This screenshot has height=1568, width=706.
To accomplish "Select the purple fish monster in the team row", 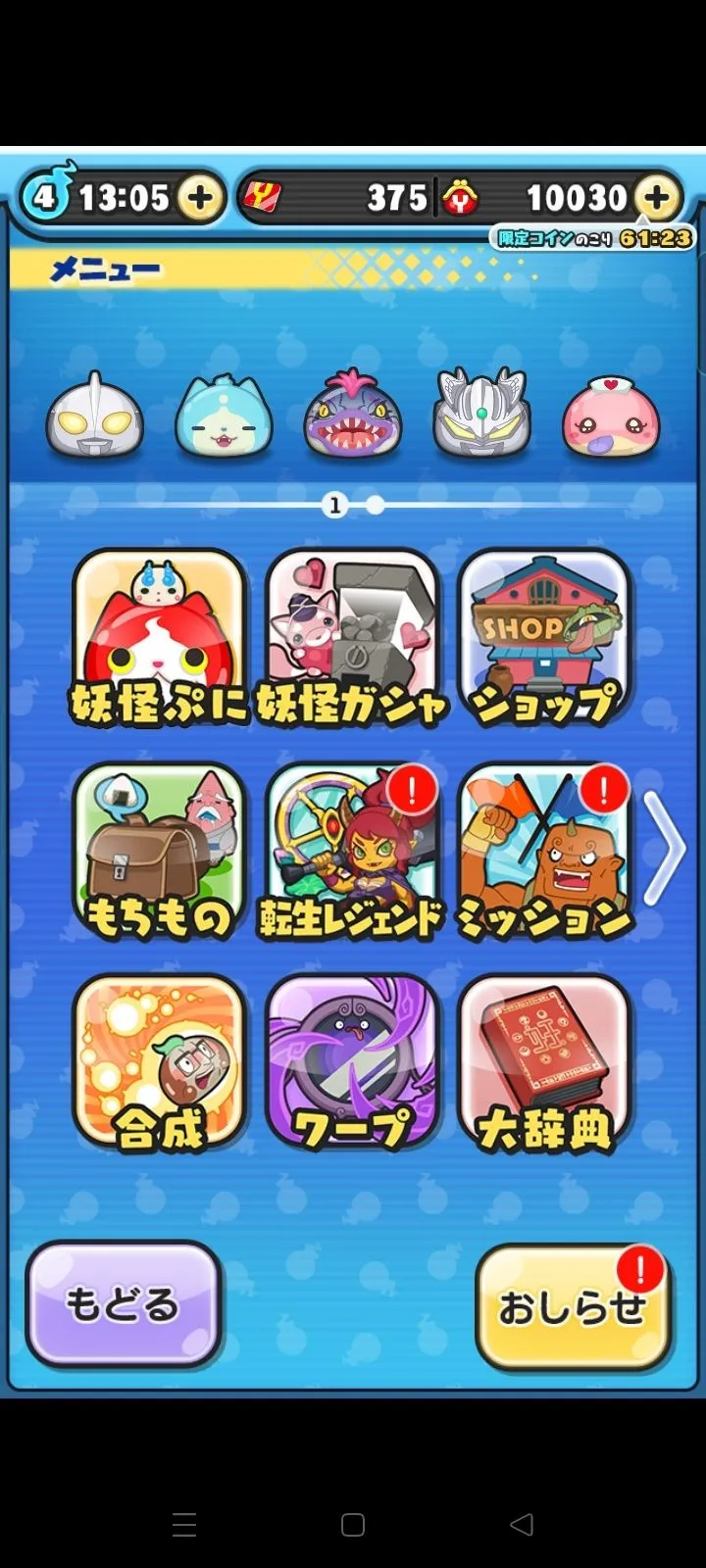I will (353, 416).
